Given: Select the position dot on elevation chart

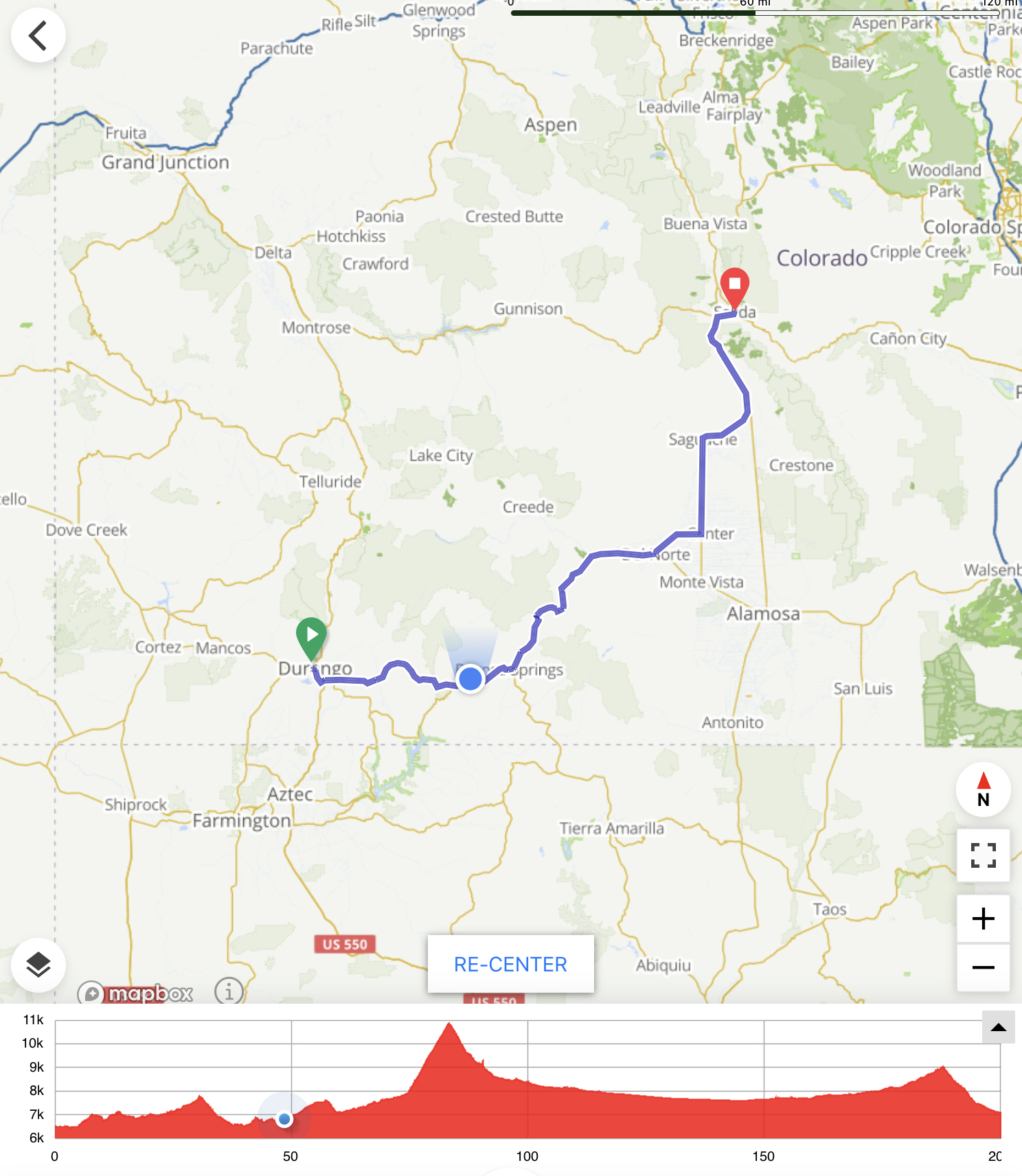Looking at the screenshot, I should pos(284,1119).
